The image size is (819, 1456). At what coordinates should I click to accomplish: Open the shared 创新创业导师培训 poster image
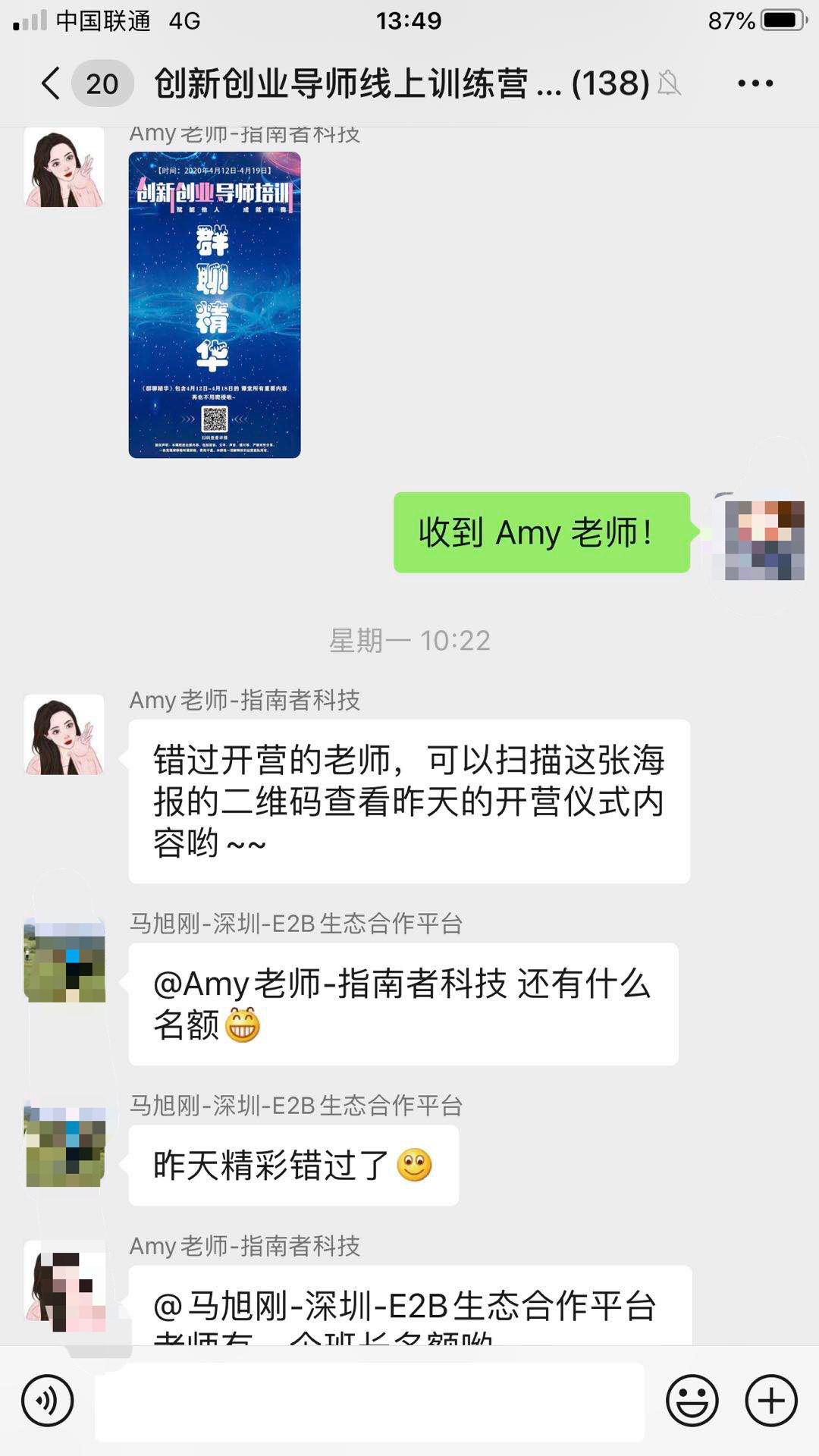(215, 305)
